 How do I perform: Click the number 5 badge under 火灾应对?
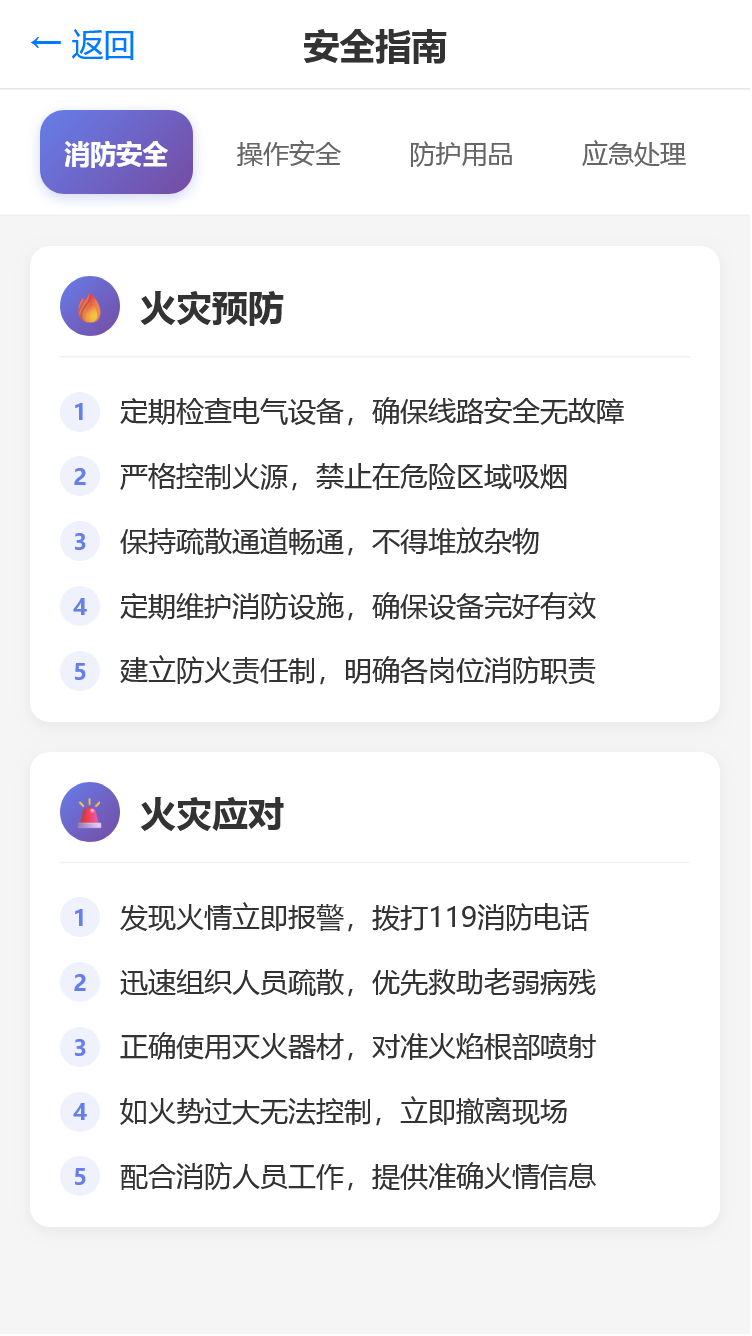coord(79,1178)
